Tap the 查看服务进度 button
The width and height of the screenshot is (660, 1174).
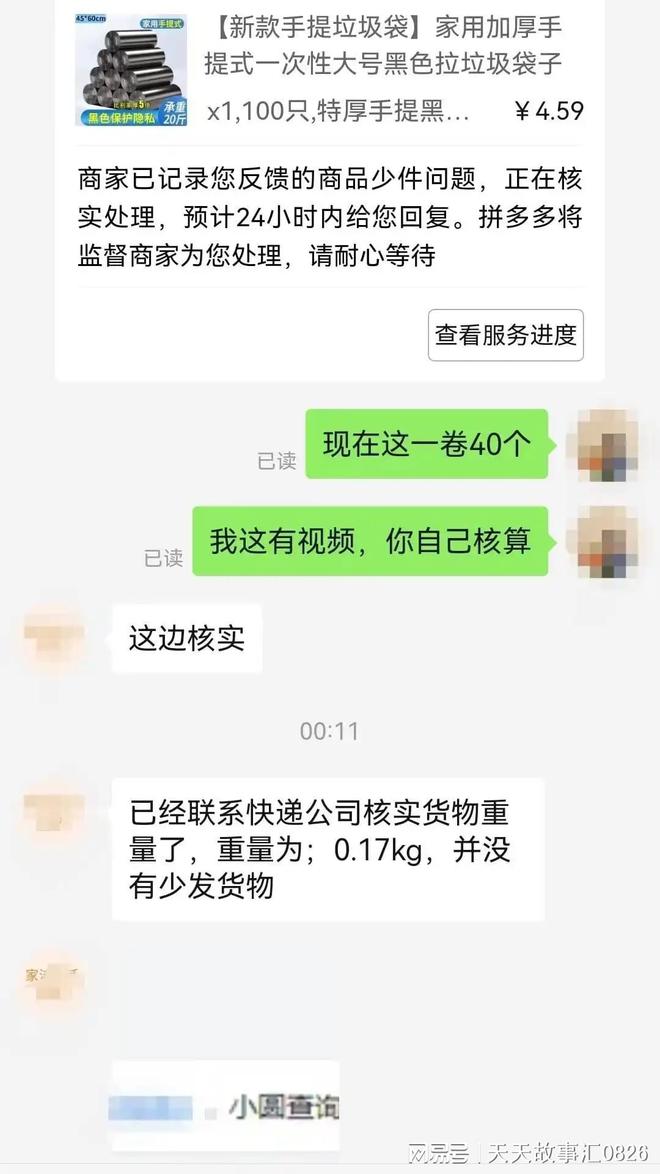(x=506, y=335)
